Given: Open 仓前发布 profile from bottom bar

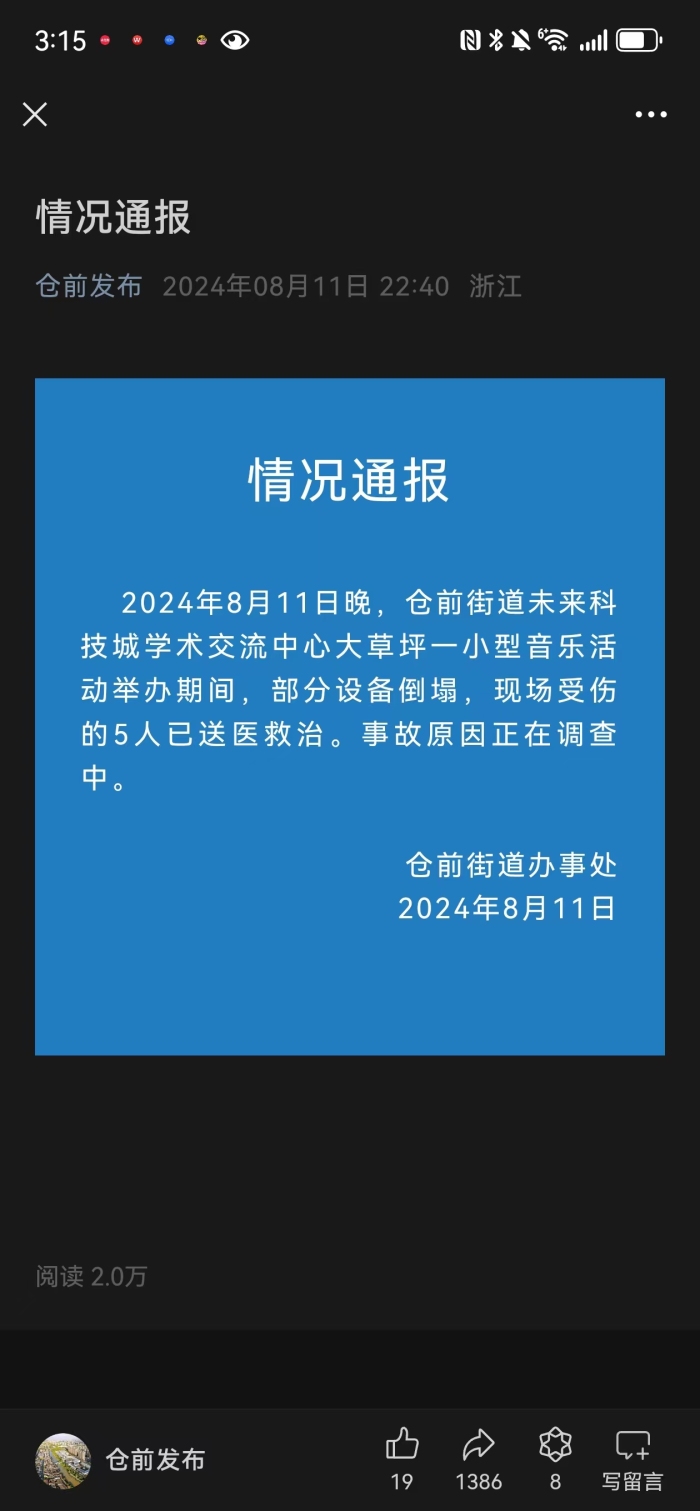Looking at the screenshot, I should click(120, 1460).
